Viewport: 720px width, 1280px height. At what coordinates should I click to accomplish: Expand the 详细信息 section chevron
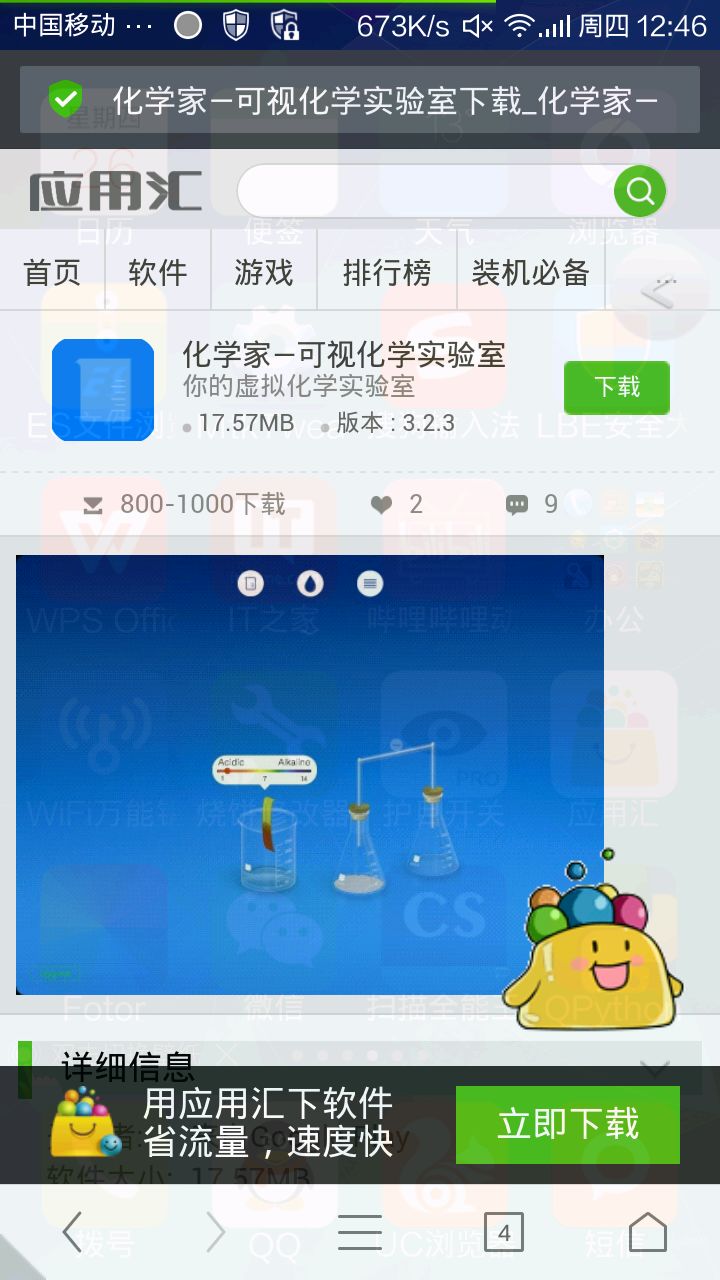coord(655,1067)
